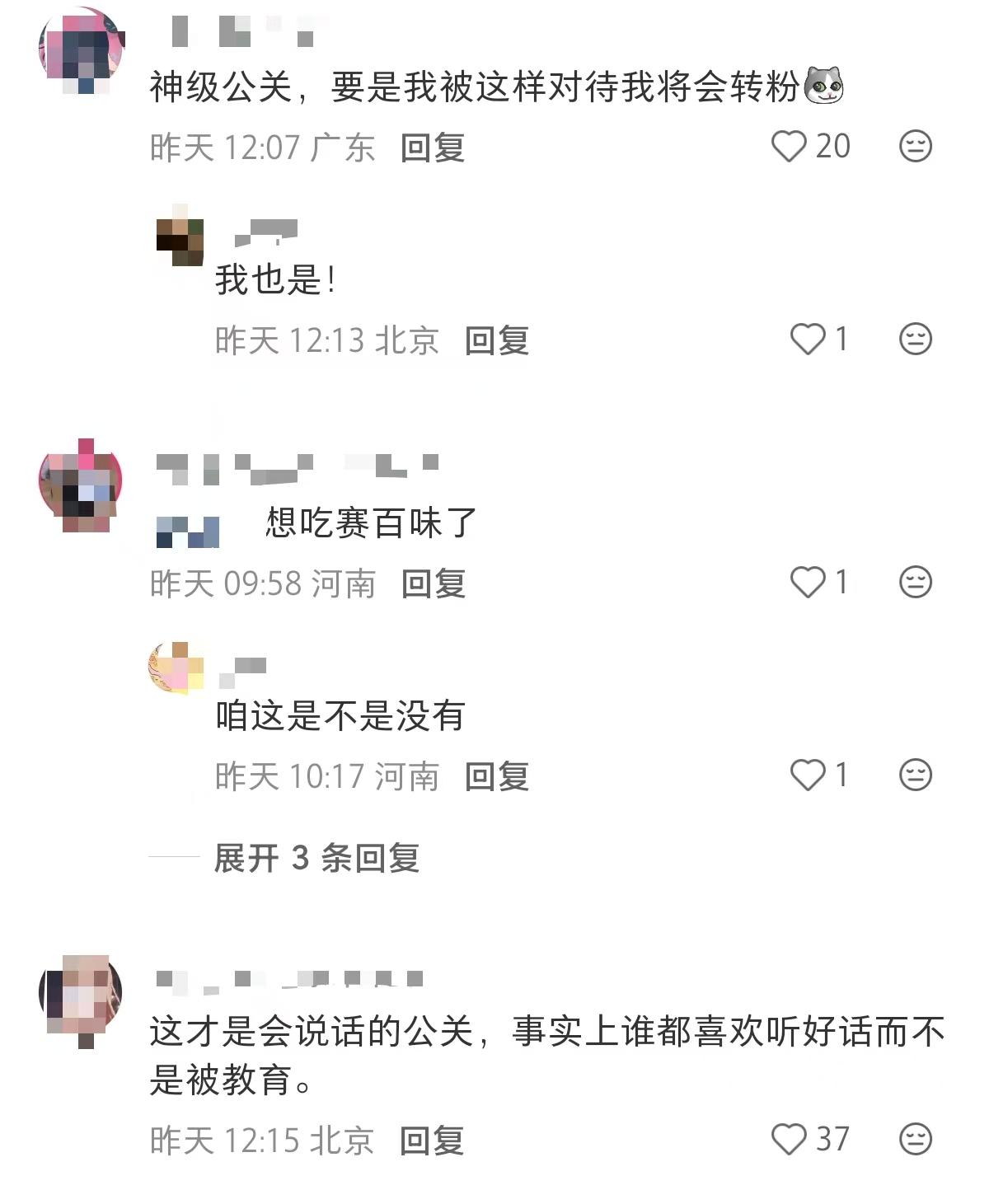Open avatar of 神级公关 commenter

click(81, 51)
